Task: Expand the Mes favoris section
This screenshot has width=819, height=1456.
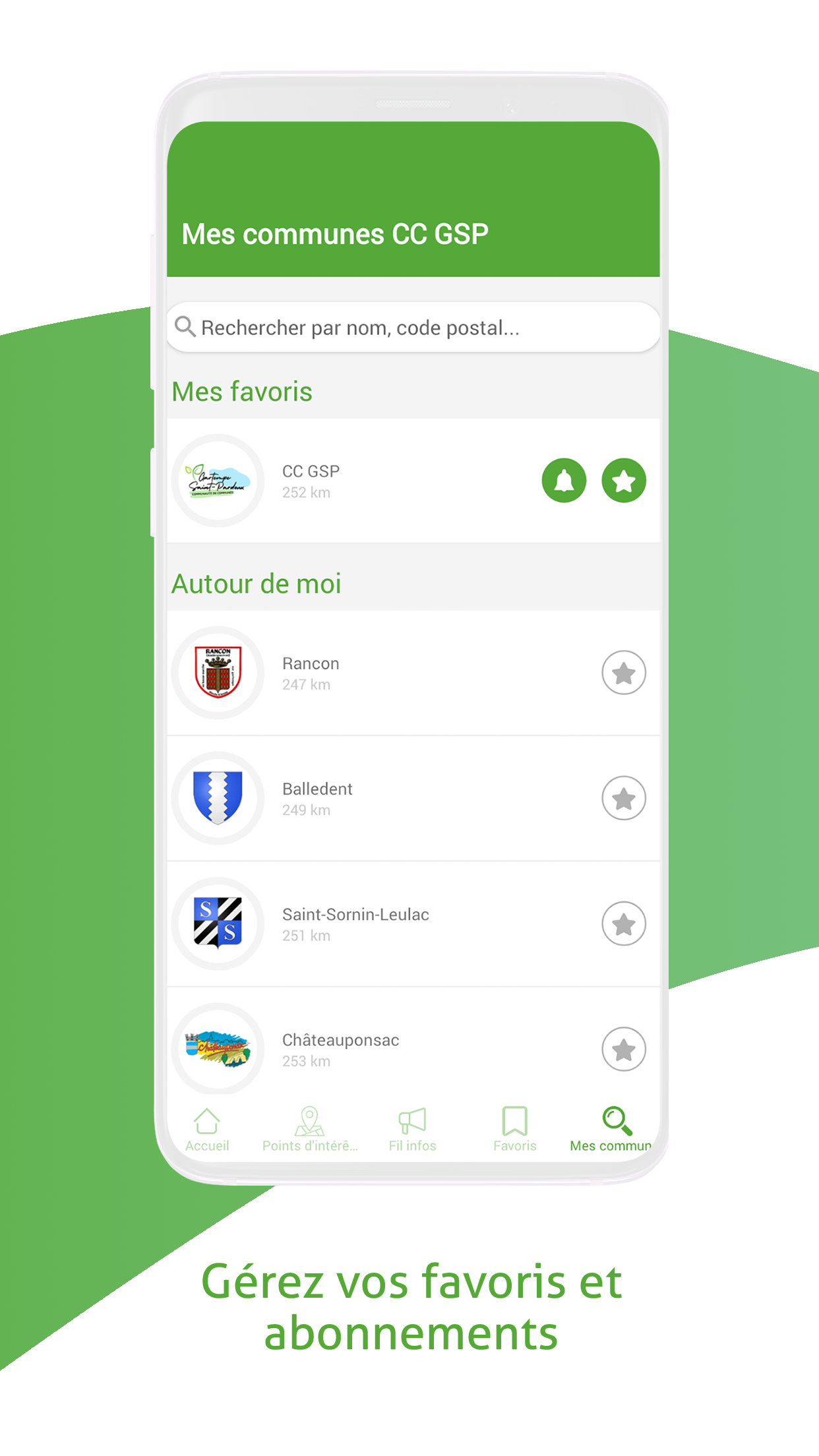Action: point(242,391)
